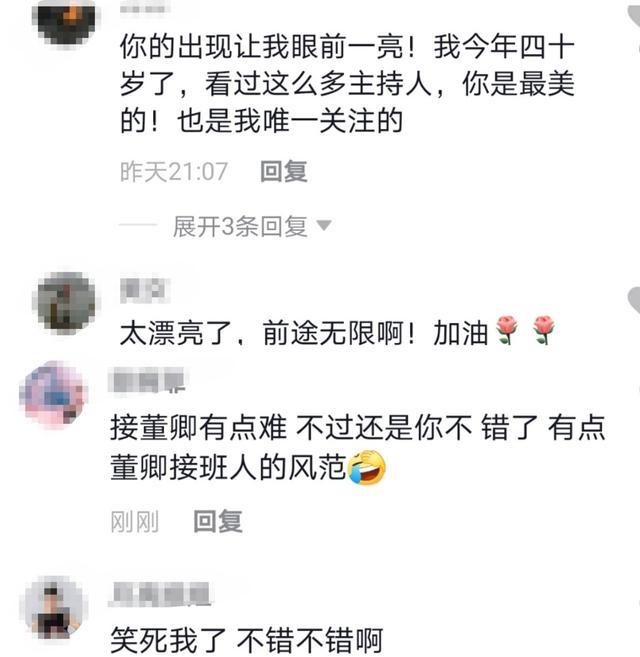Reply to the comment posted 刚刚
Viewport: 640px width, 657px height.
click(218, 521)
